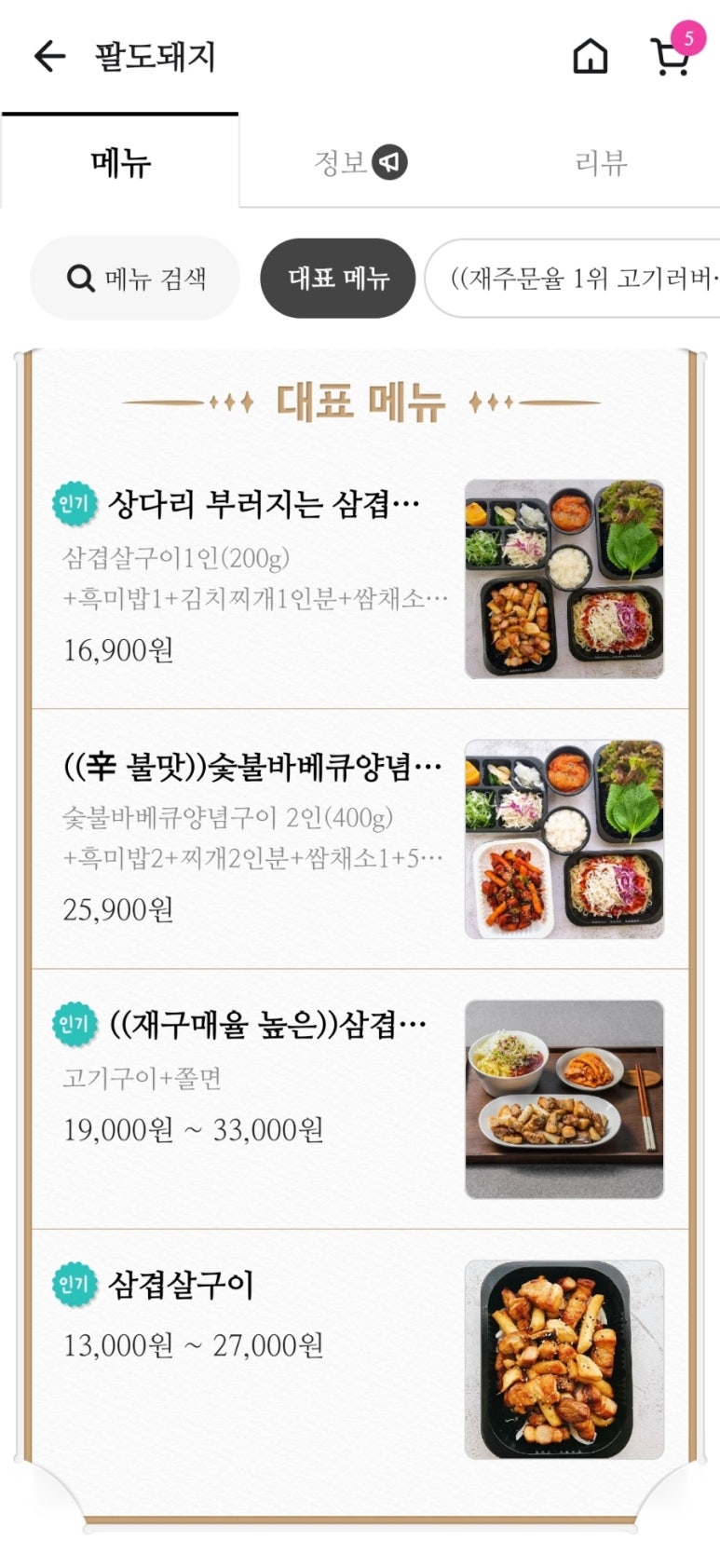The height and width of the screenshot is (1568, 720).
Task: Open 메뉴 검색 search
Action: point(136,279)
